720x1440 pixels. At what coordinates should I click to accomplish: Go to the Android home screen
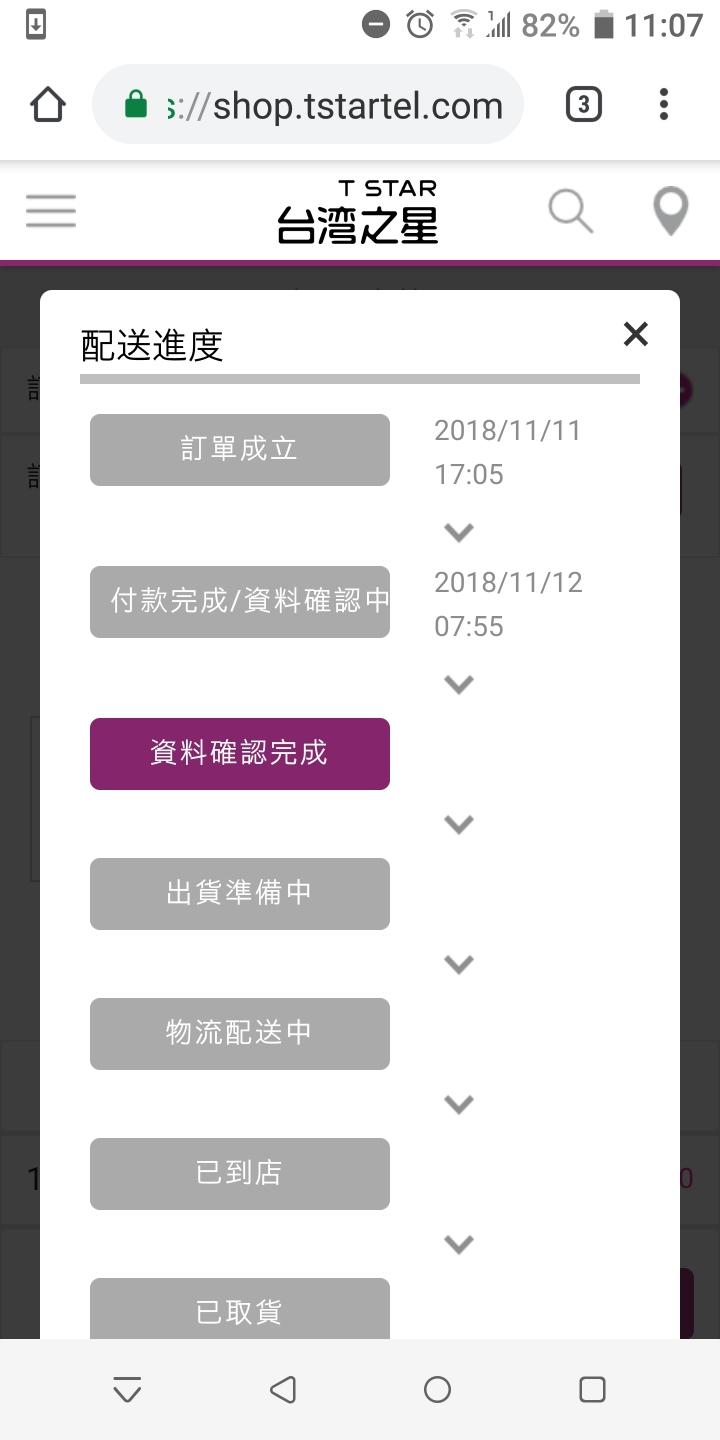click(x=437, y=1389)
